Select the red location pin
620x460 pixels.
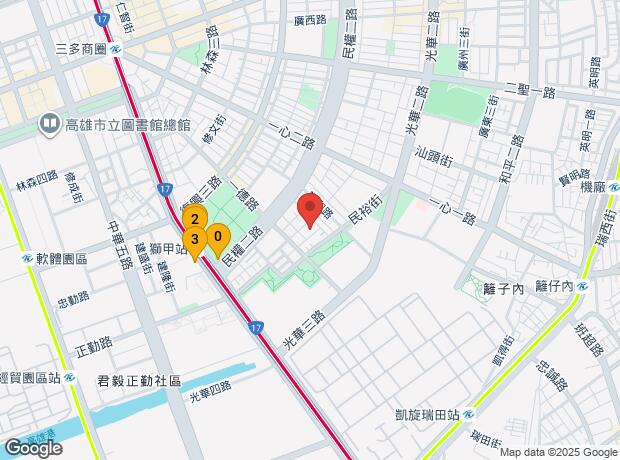[310, 209]
